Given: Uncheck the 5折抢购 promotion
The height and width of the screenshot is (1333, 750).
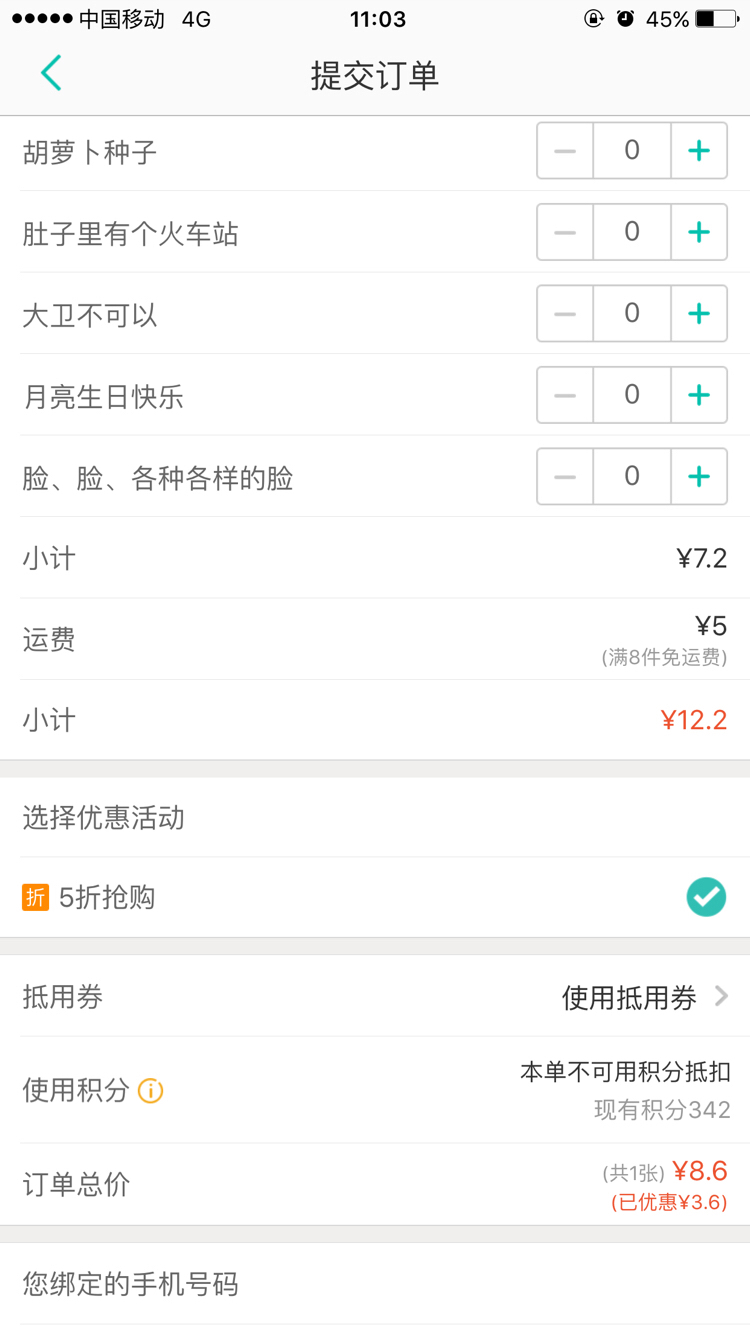Looking at the screenshot, I should tap(706, 897).
